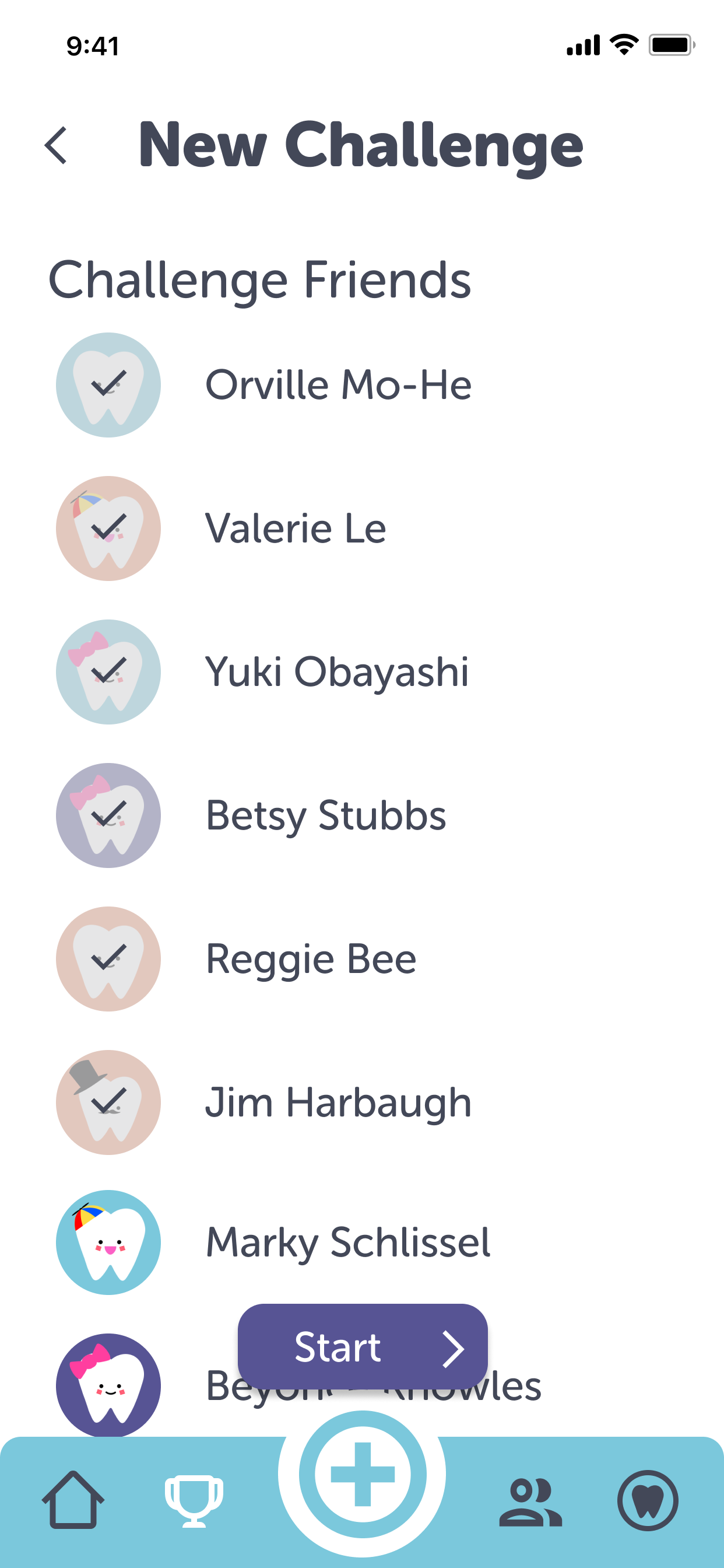Go back from New Challenge
The height and width of the screenshot is (1568, 724).
point(55,145)
